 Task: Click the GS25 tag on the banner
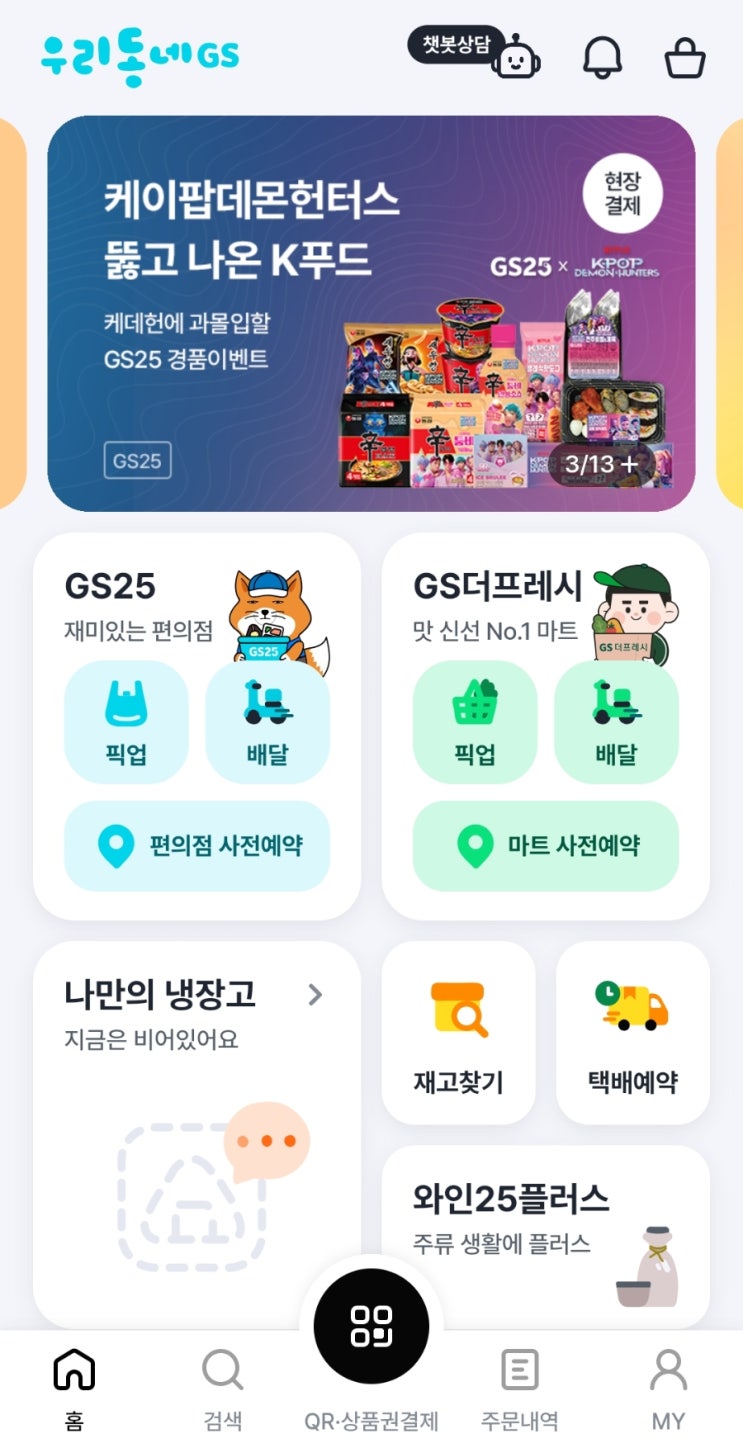point(139,461)
